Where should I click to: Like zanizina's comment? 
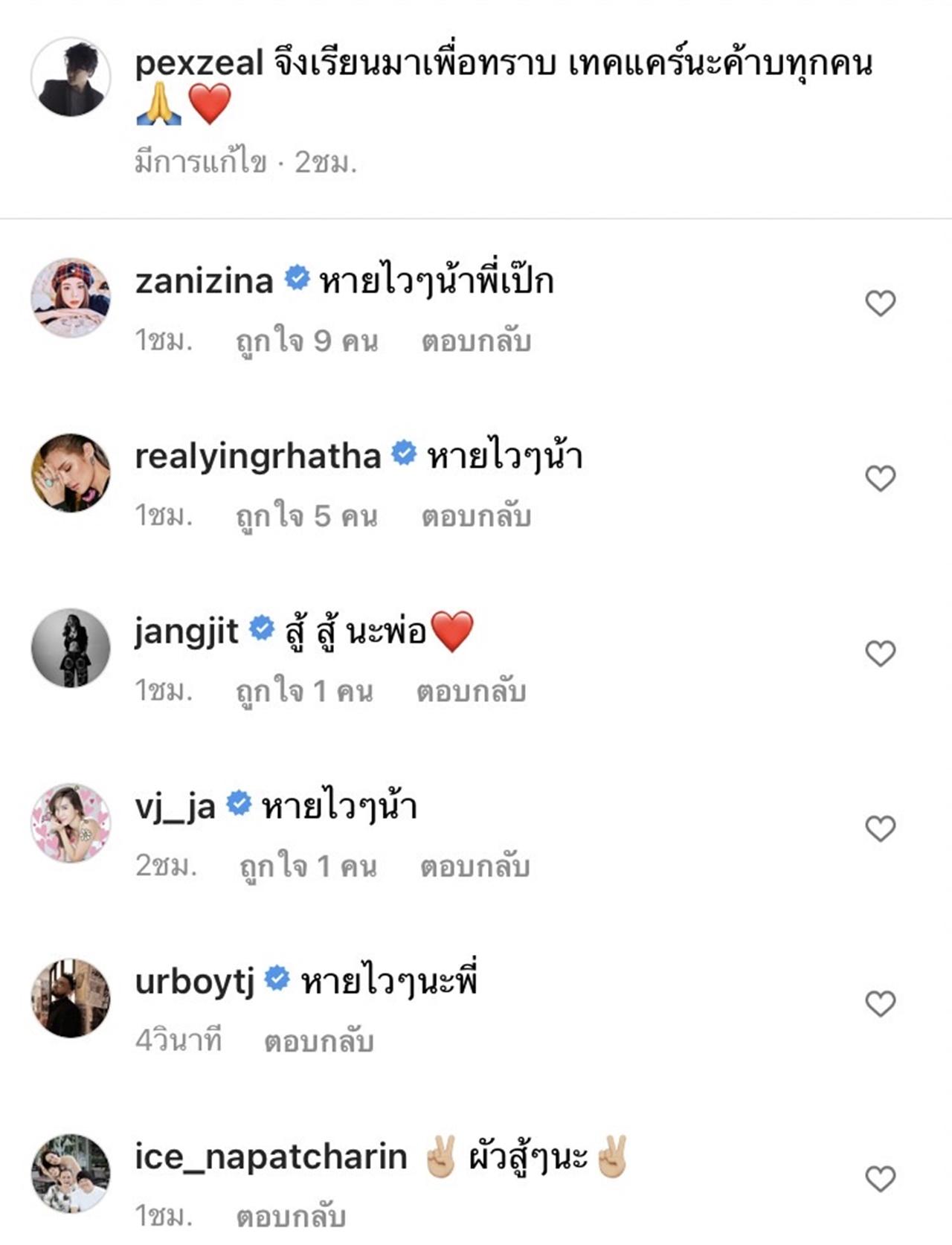pos(881,303)
